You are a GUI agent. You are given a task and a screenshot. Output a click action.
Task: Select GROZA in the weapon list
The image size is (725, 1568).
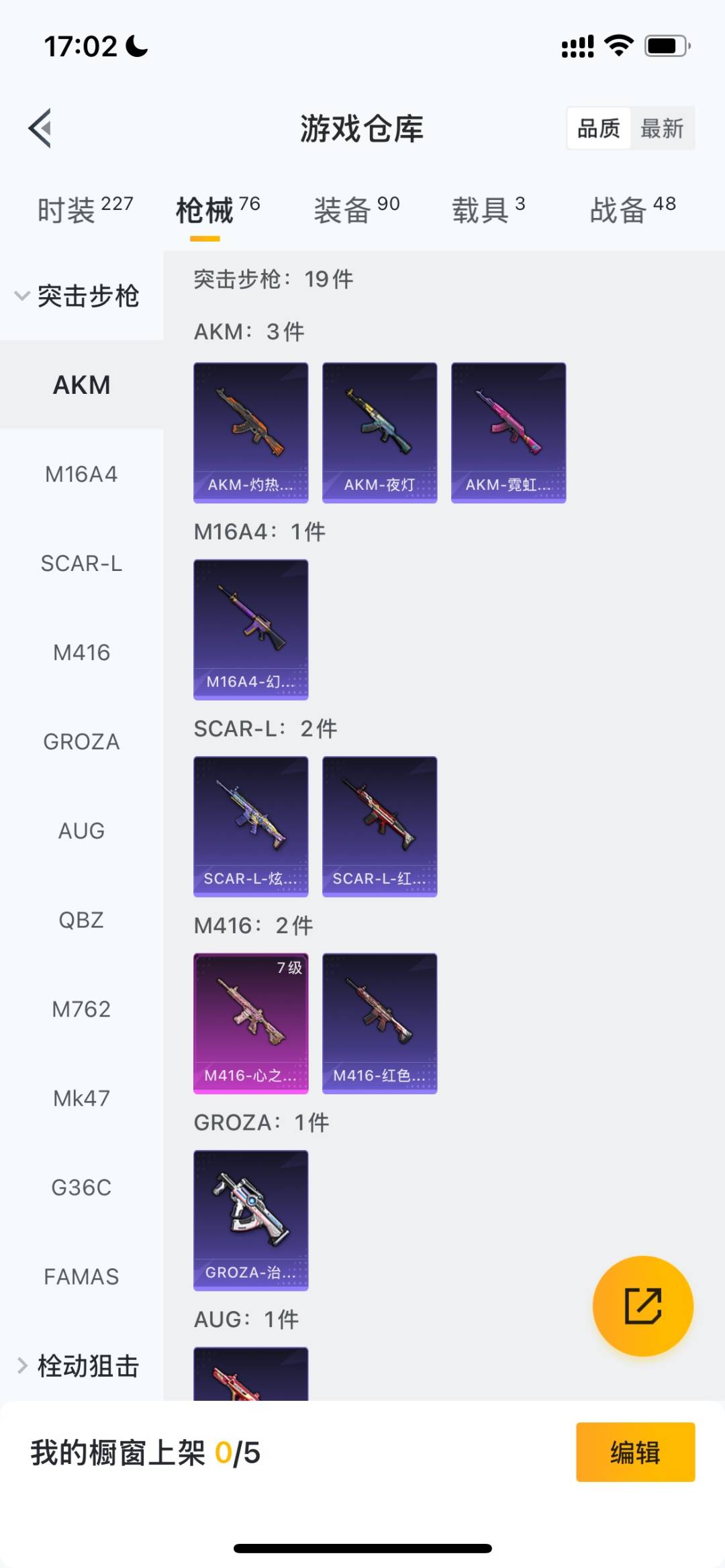coord(81,741)
